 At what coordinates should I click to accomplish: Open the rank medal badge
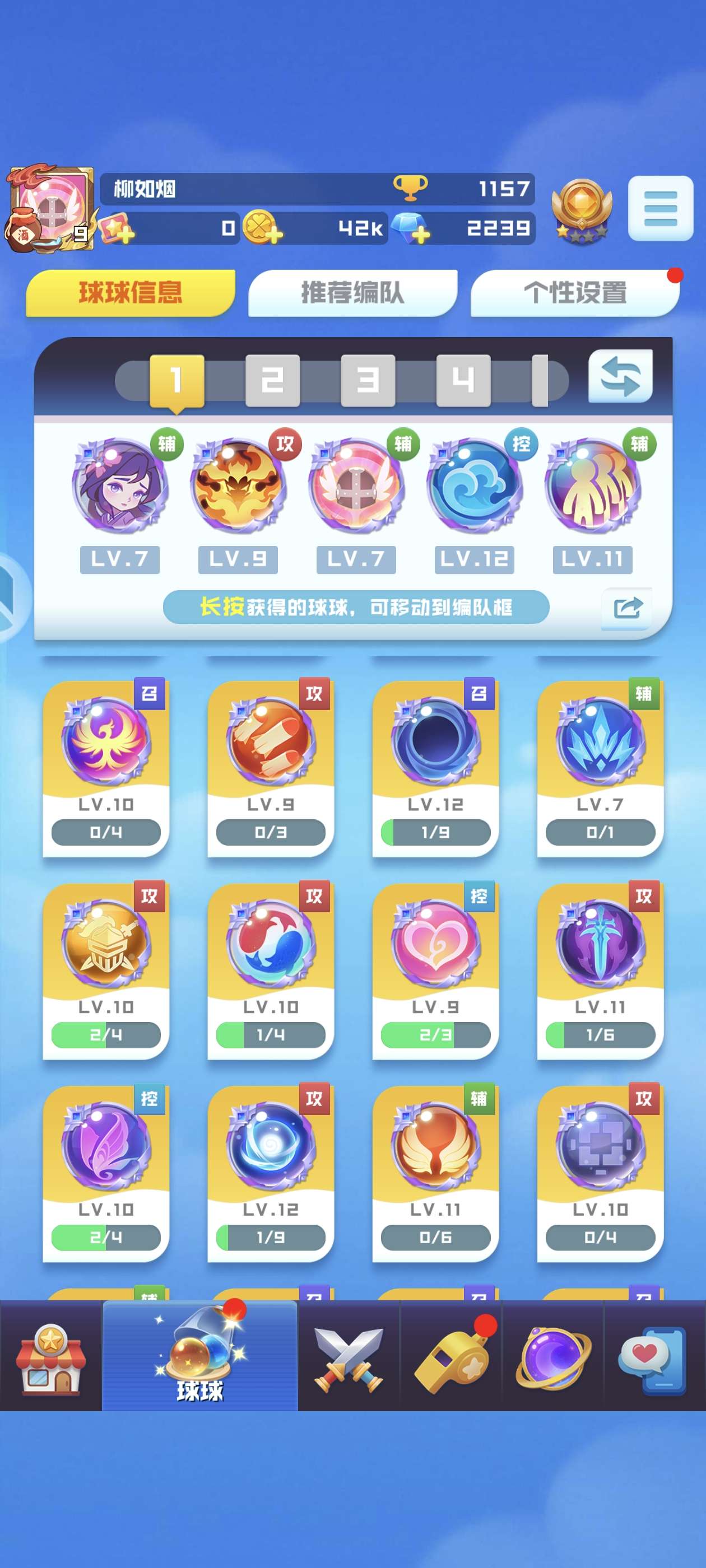(x=581, y=211)
